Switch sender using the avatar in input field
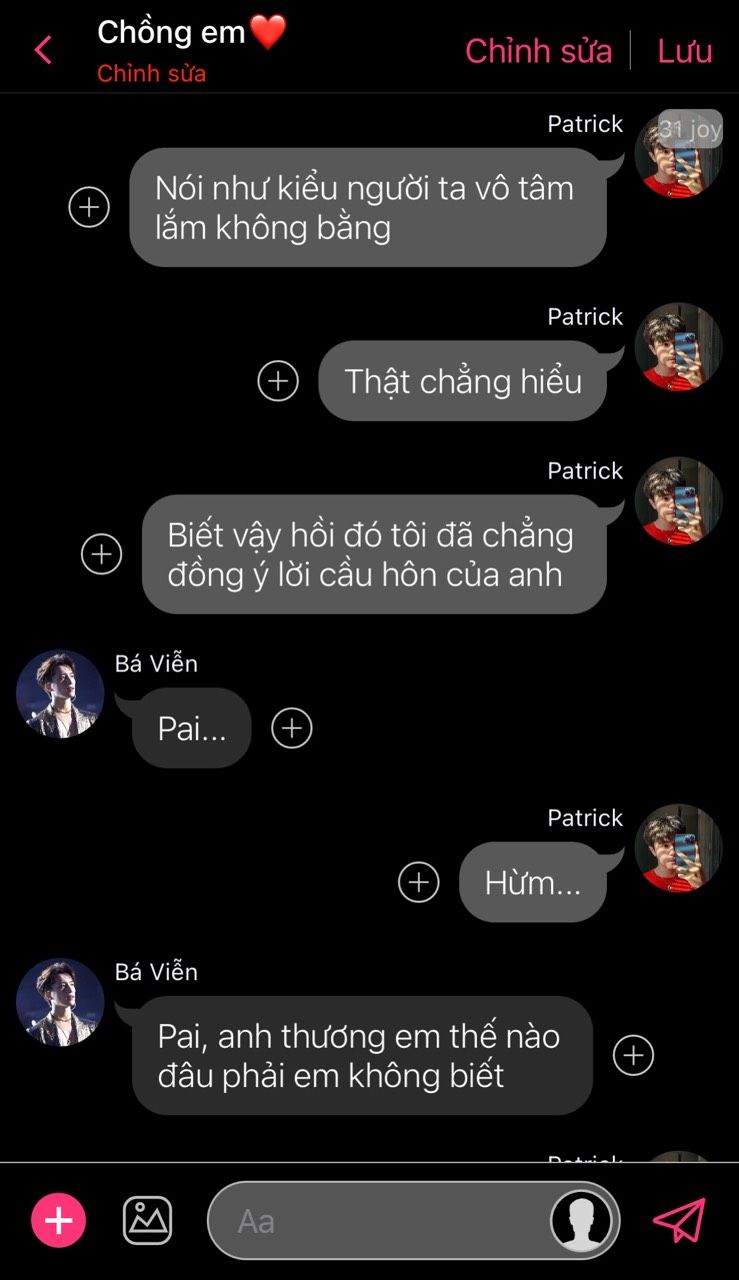The width and height of the screenshot is (739, 1280). (x=582, y=1220)
